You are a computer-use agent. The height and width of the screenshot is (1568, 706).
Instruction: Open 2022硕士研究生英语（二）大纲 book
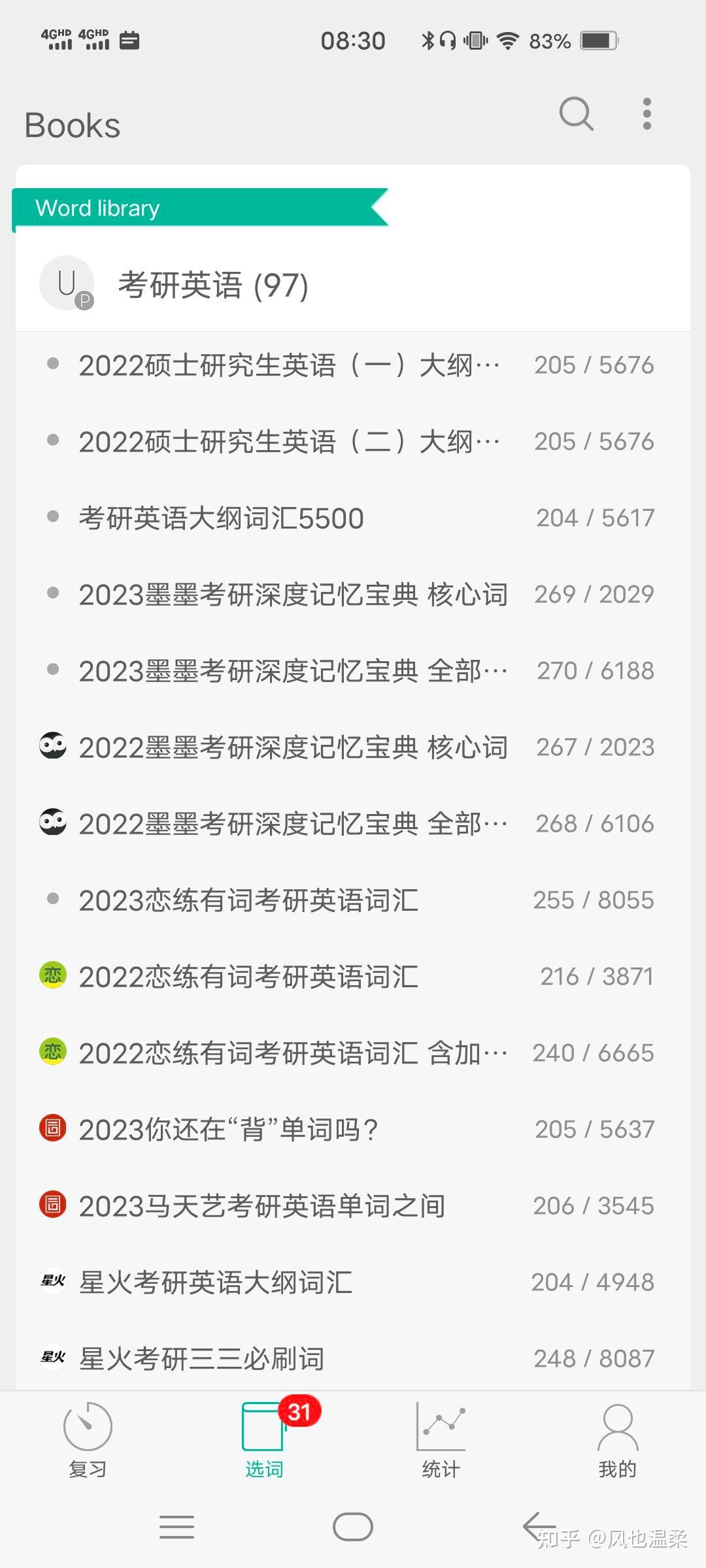pyautogui.click(x=289, y=442)
